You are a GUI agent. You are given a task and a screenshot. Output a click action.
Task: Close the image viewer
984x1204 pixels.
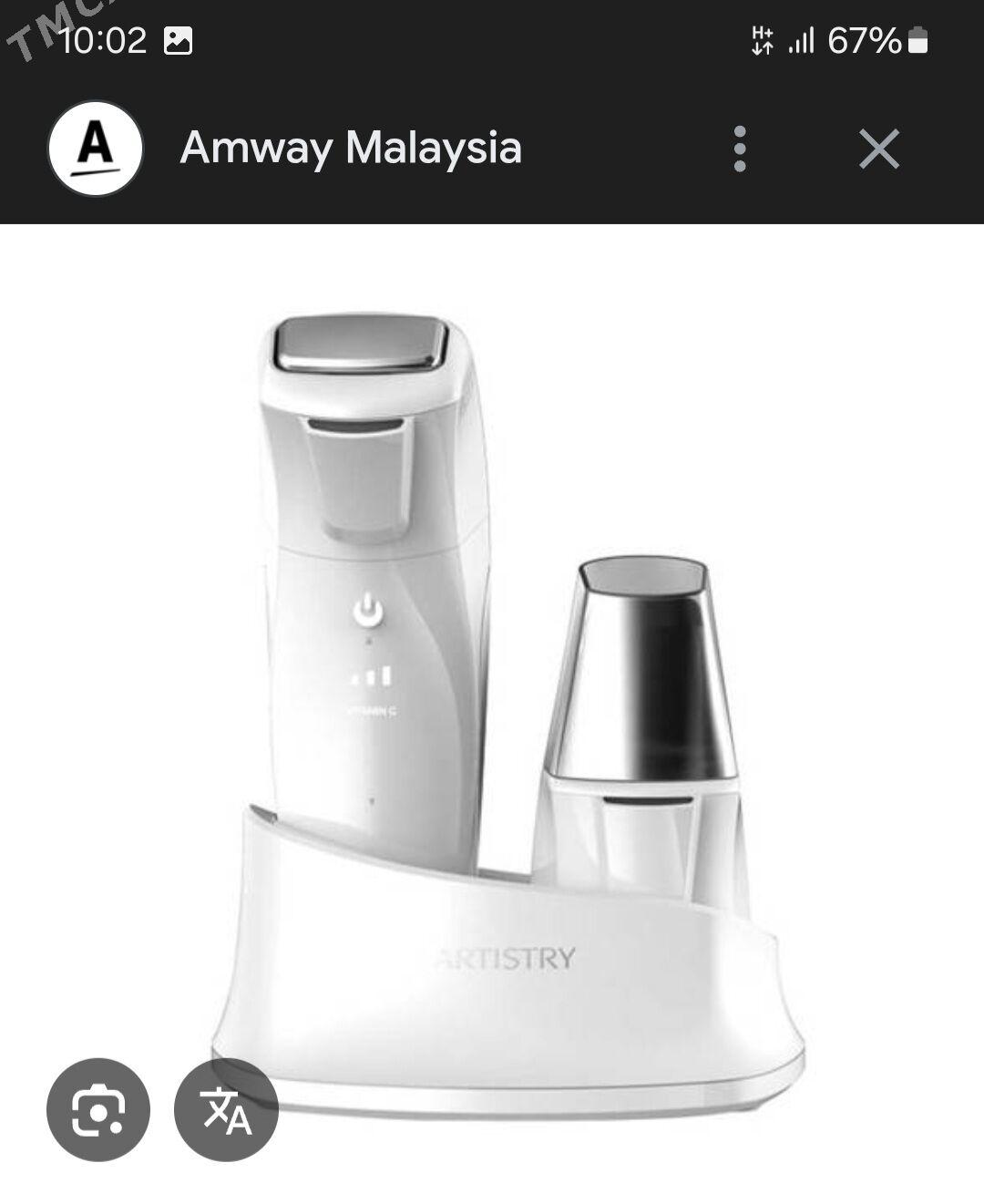click(x=878, y=149)
